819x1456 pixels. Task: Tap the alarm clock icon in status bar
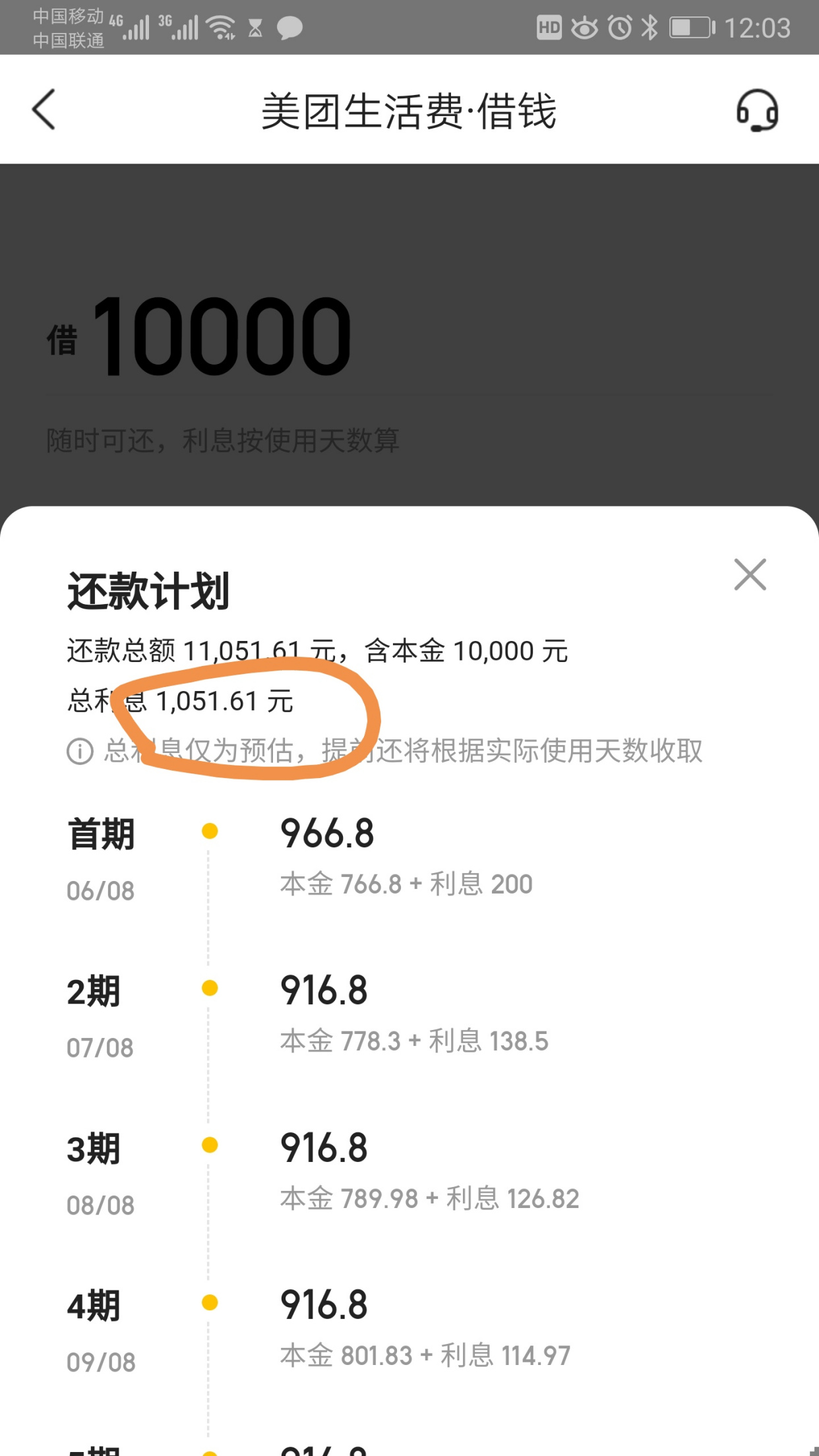pyautogui.click(x=619, y=28)
